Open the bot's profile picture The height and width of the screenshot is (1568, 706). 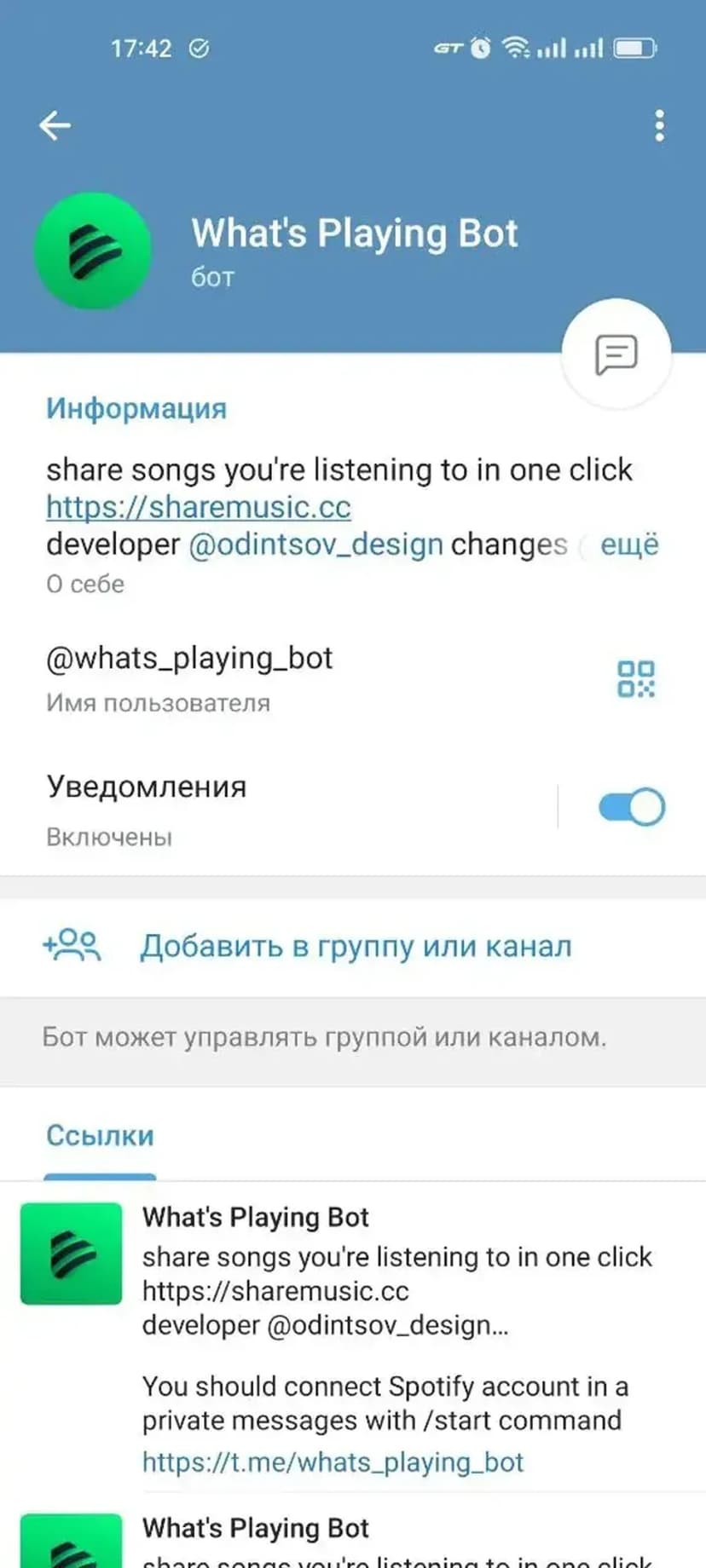coord(93,251)
